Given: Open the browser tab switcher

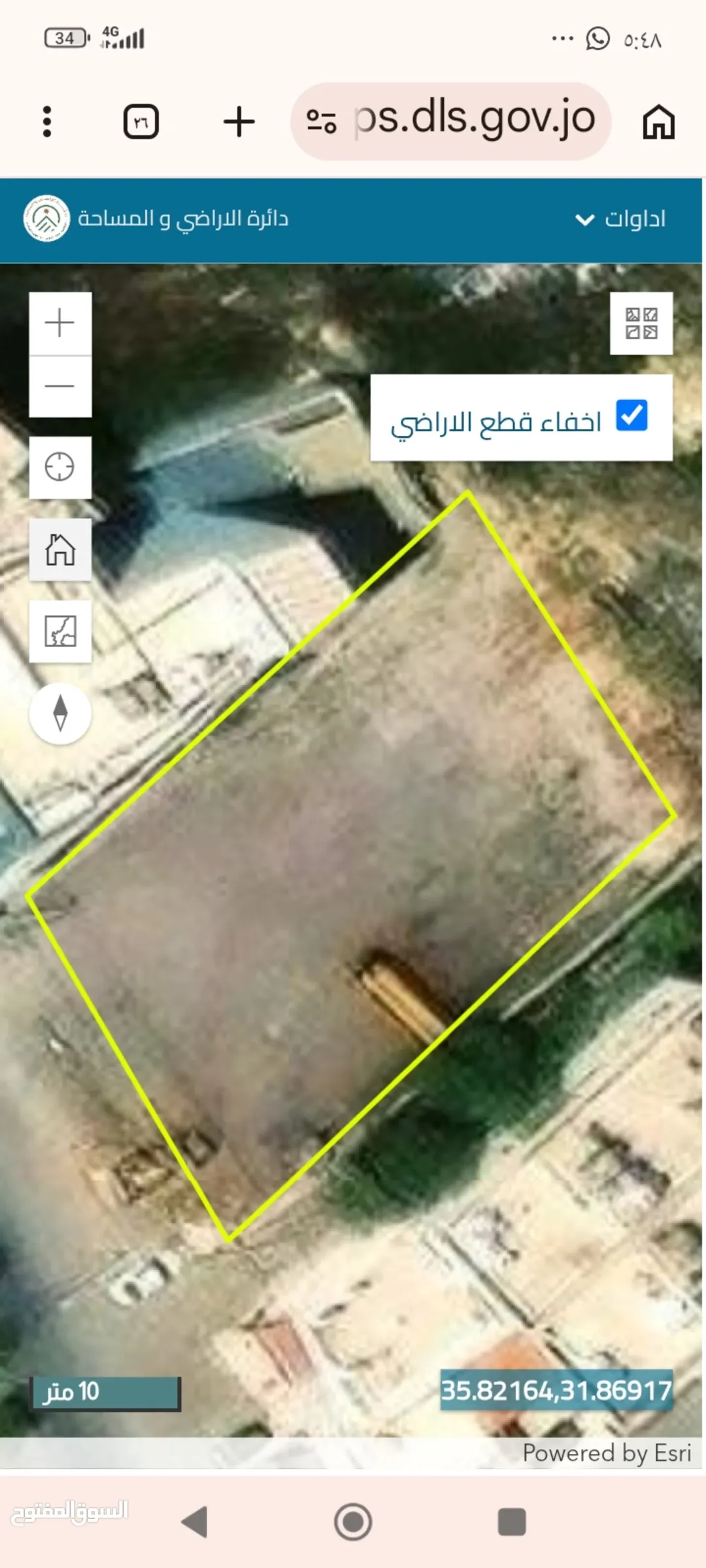Looking at the screenshot, I should [141, 122].
